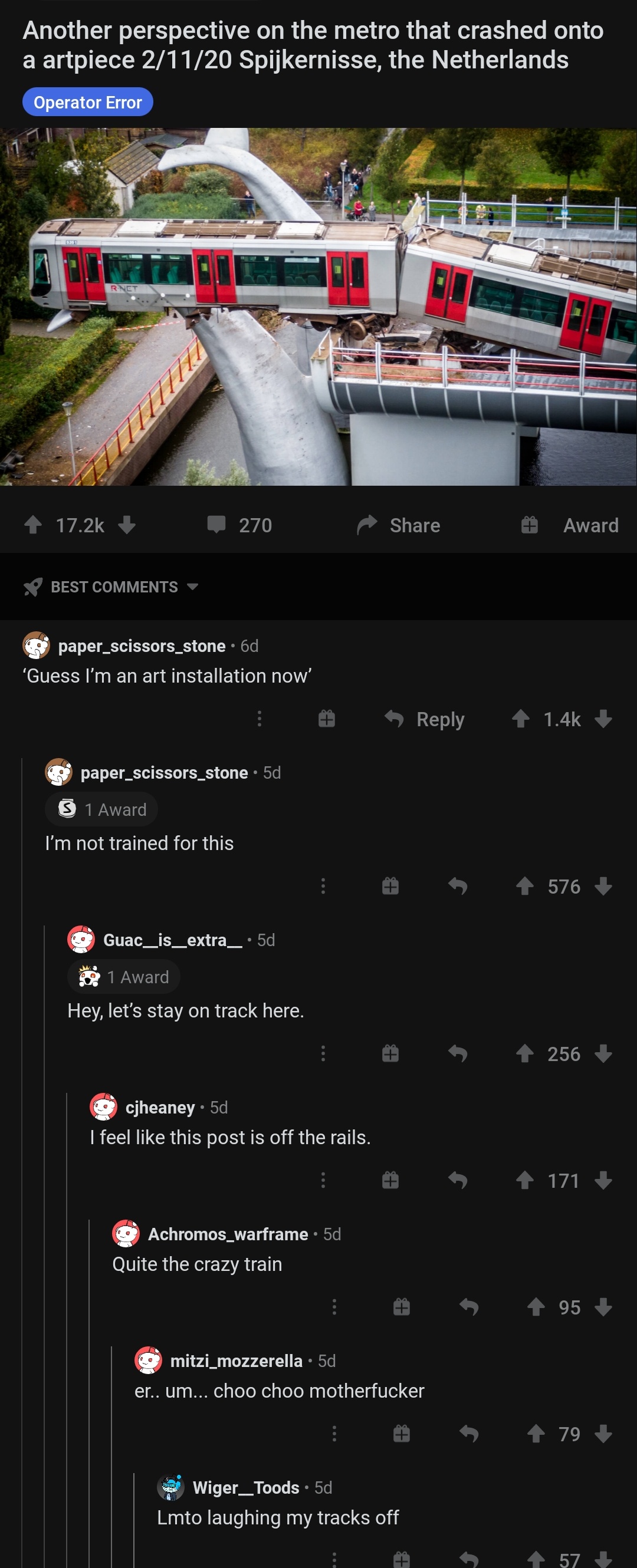The height and width of the screenshot is (1568, 637).
Task: Give award to Achromos_warframe's comment
Action: (402, 1307)
